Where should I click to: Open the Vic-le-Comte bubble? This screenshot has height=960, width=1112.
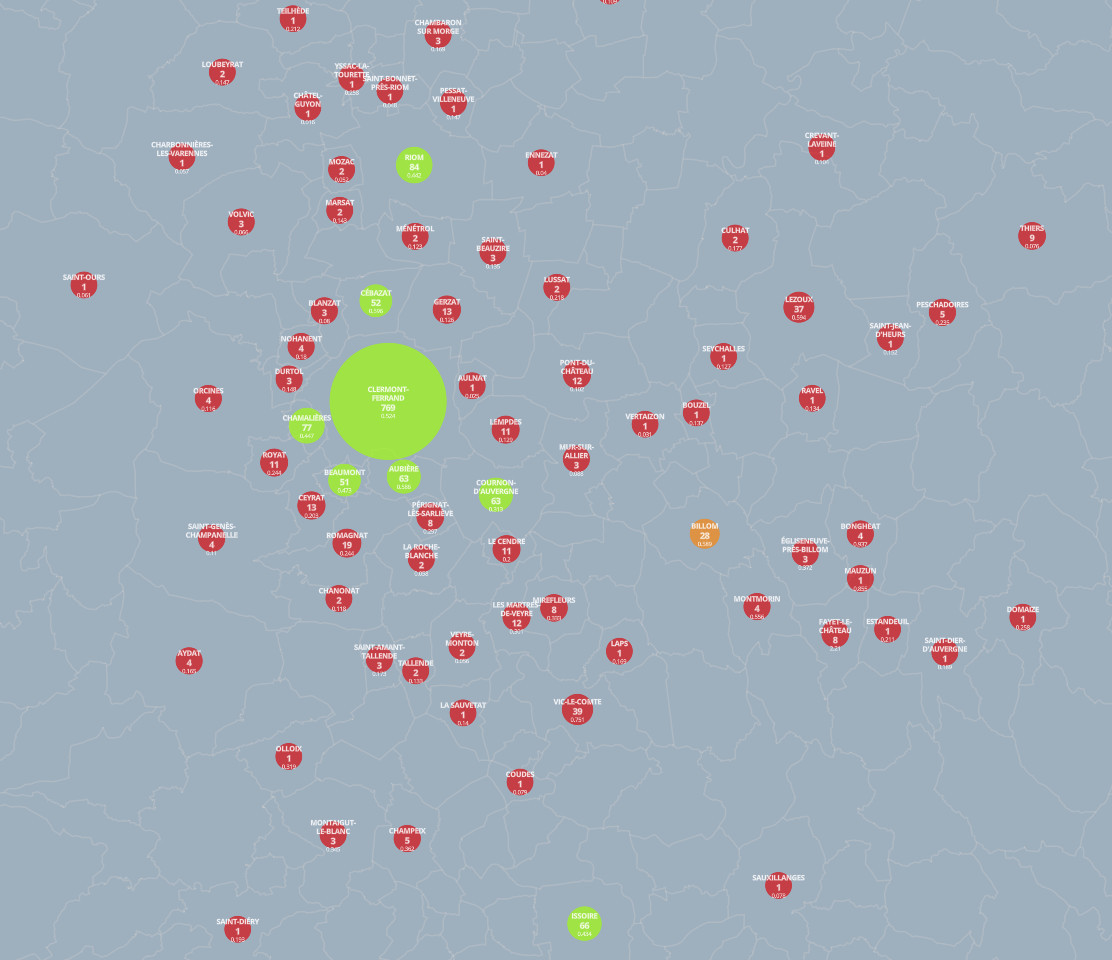tap(577, 710)
